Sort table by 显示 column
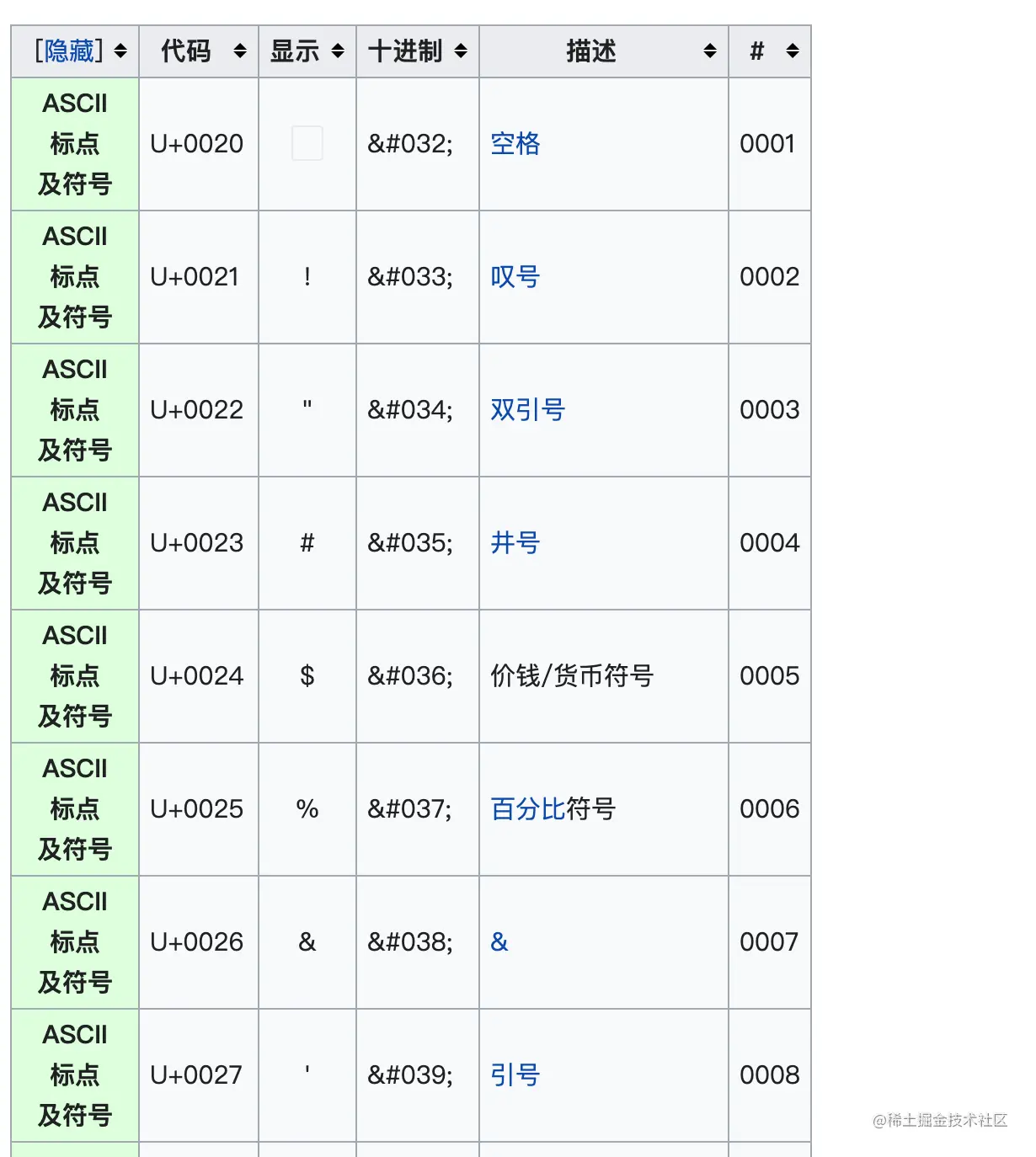Viewport: 1036px width, 1157px height. point(338,51)
